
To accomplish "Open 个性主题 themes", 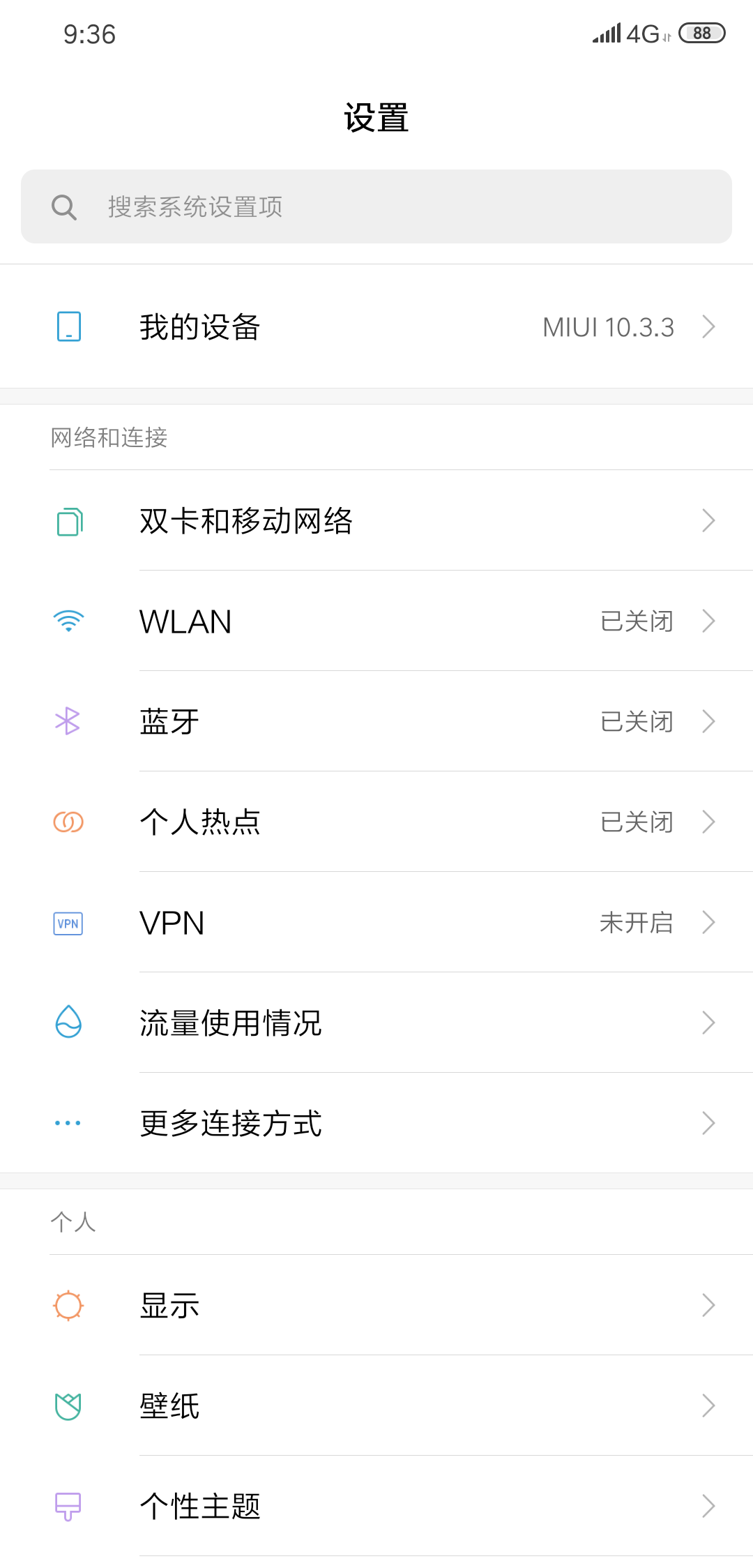I will [376, 1506].
